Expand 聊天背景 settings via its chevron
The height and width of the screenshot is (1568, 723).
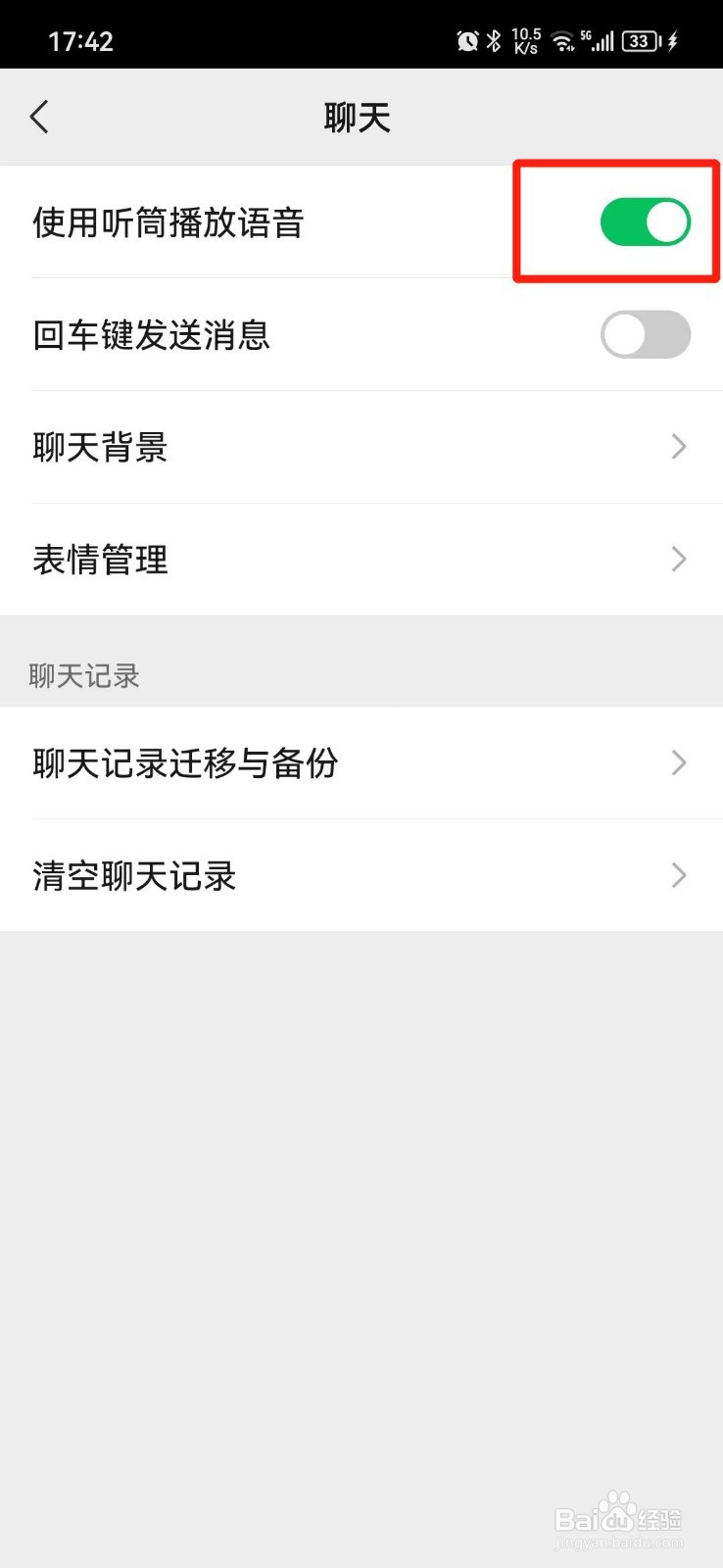677,447
